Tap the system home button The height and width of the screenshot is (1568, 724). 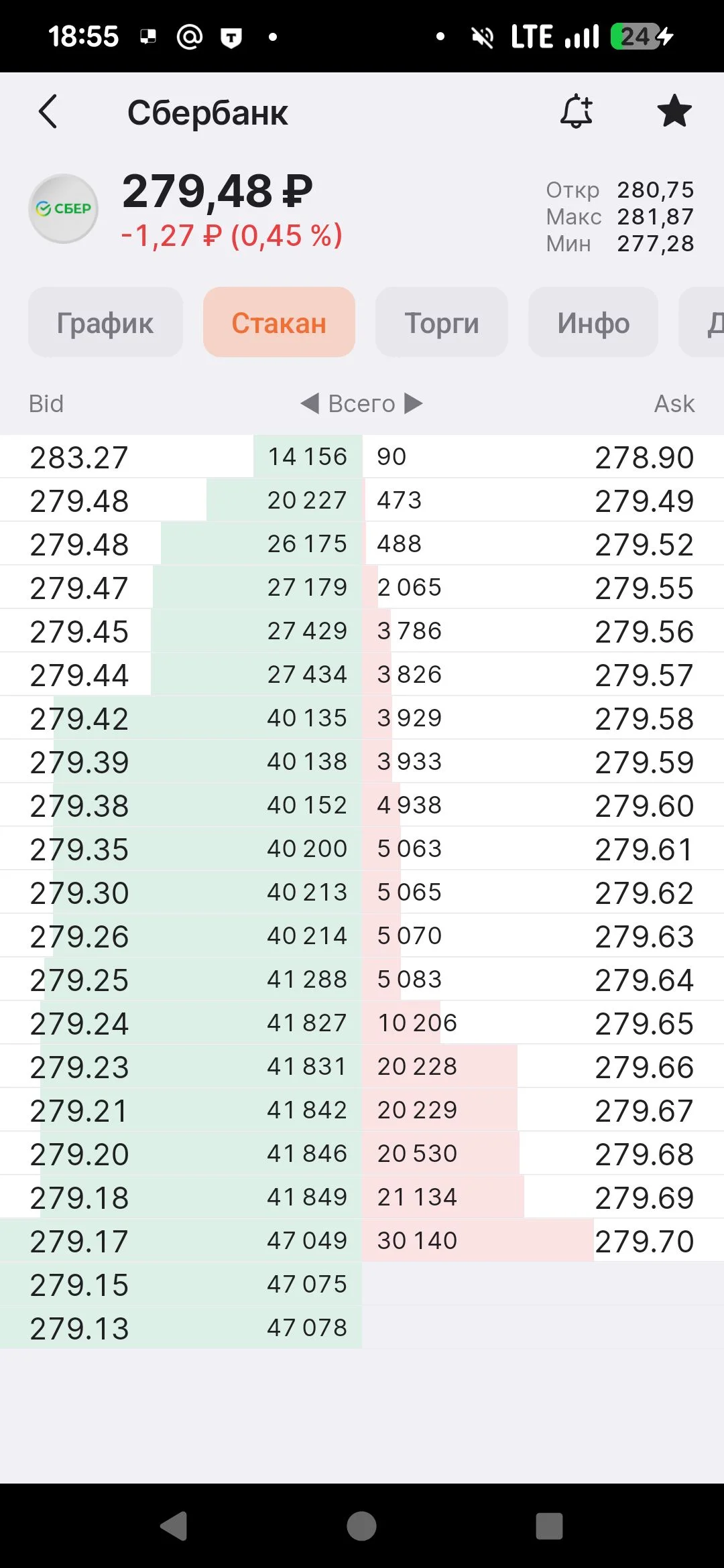pyautogui.click(x=361, y=1526)
